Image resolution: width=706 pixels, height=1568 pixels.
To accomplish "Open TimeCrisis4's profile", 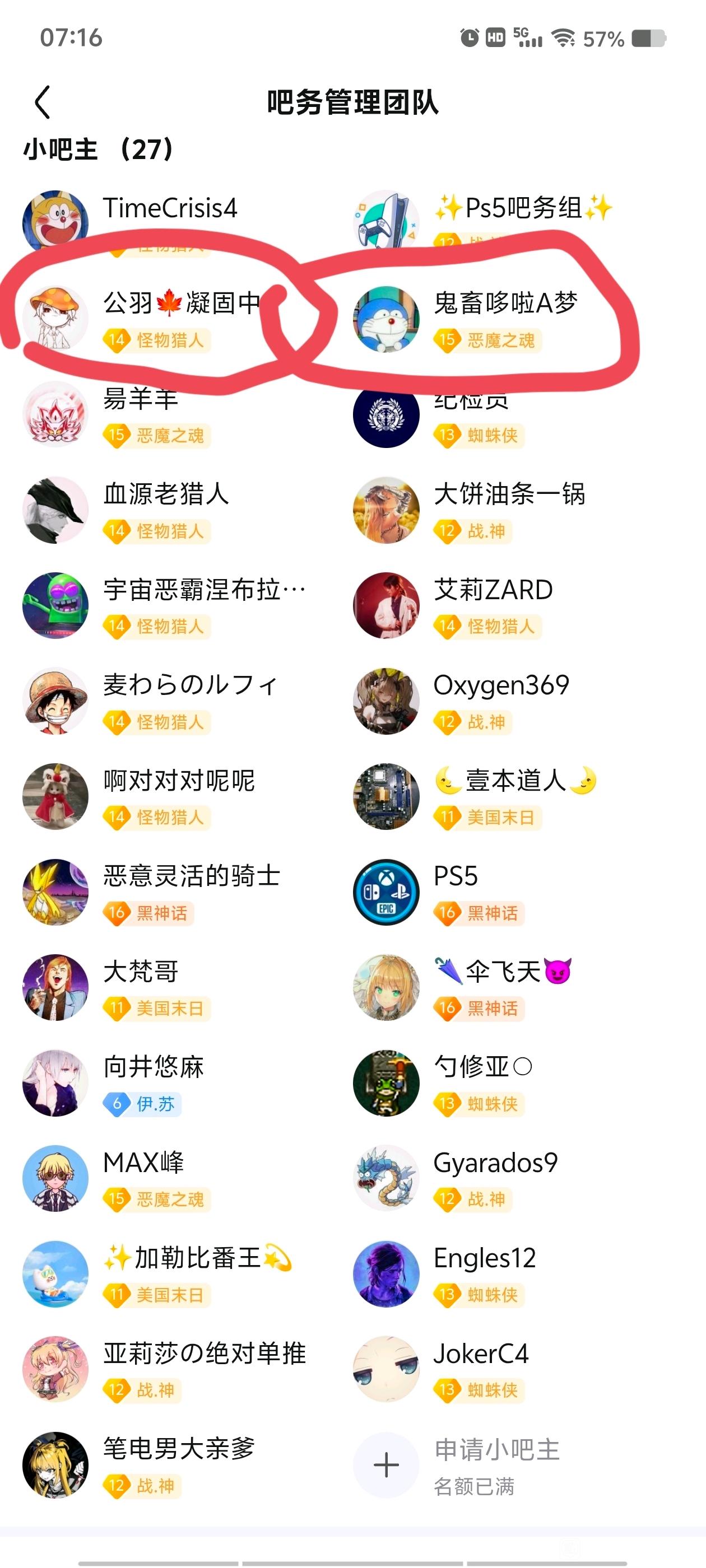I will [169, 208].
